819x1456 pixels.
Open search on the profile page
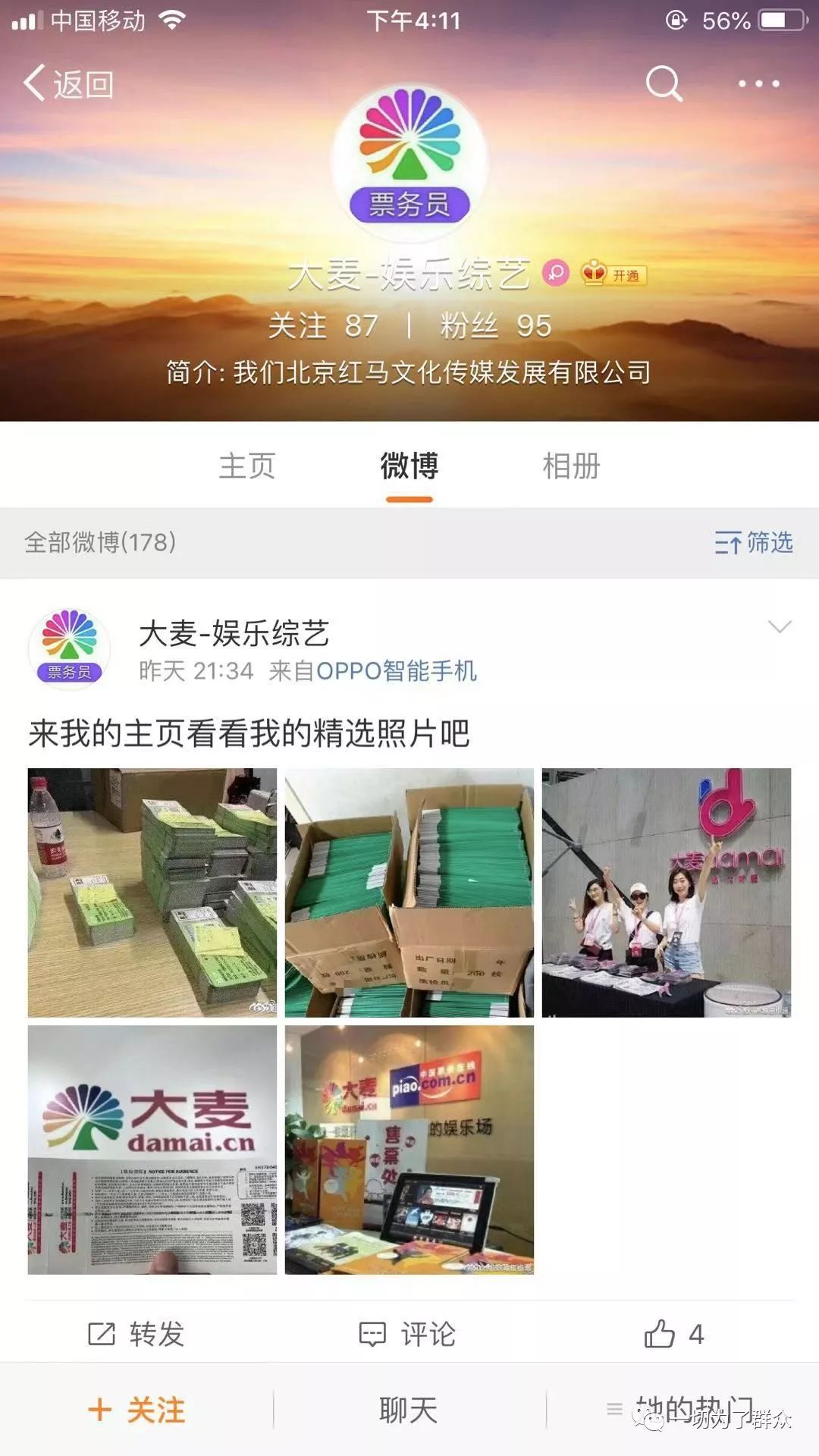click(664, 85)
